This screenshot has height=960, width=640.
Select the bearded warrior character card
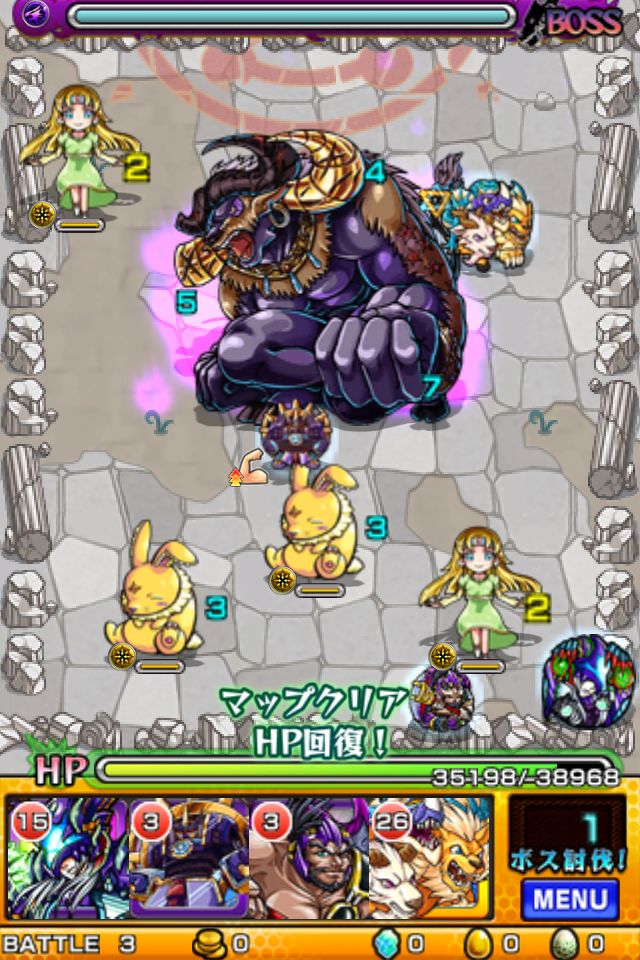click(x=308, y=858)
